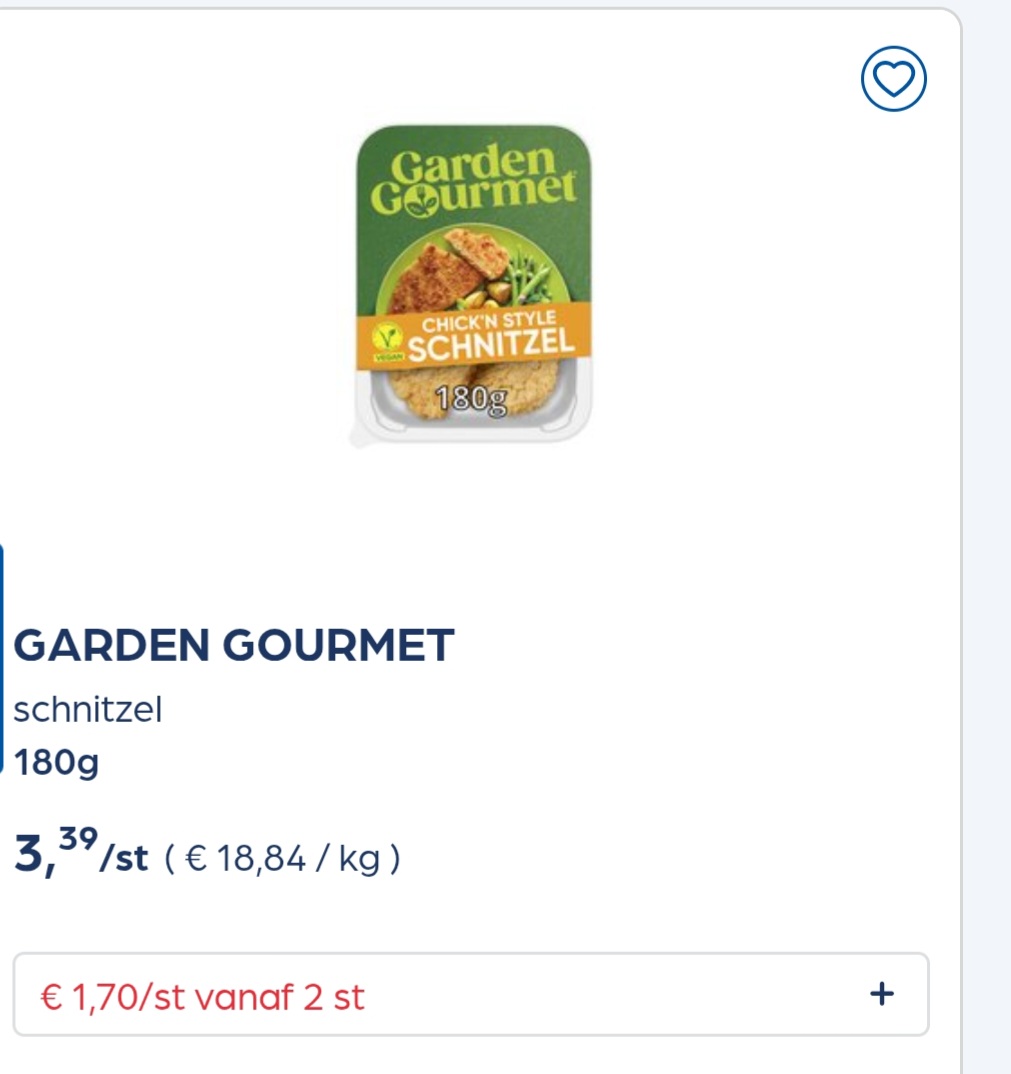Click the € 18,84 / kg unit price
This screenshot has width=1011, height=1074.
[x=284, y=857]
